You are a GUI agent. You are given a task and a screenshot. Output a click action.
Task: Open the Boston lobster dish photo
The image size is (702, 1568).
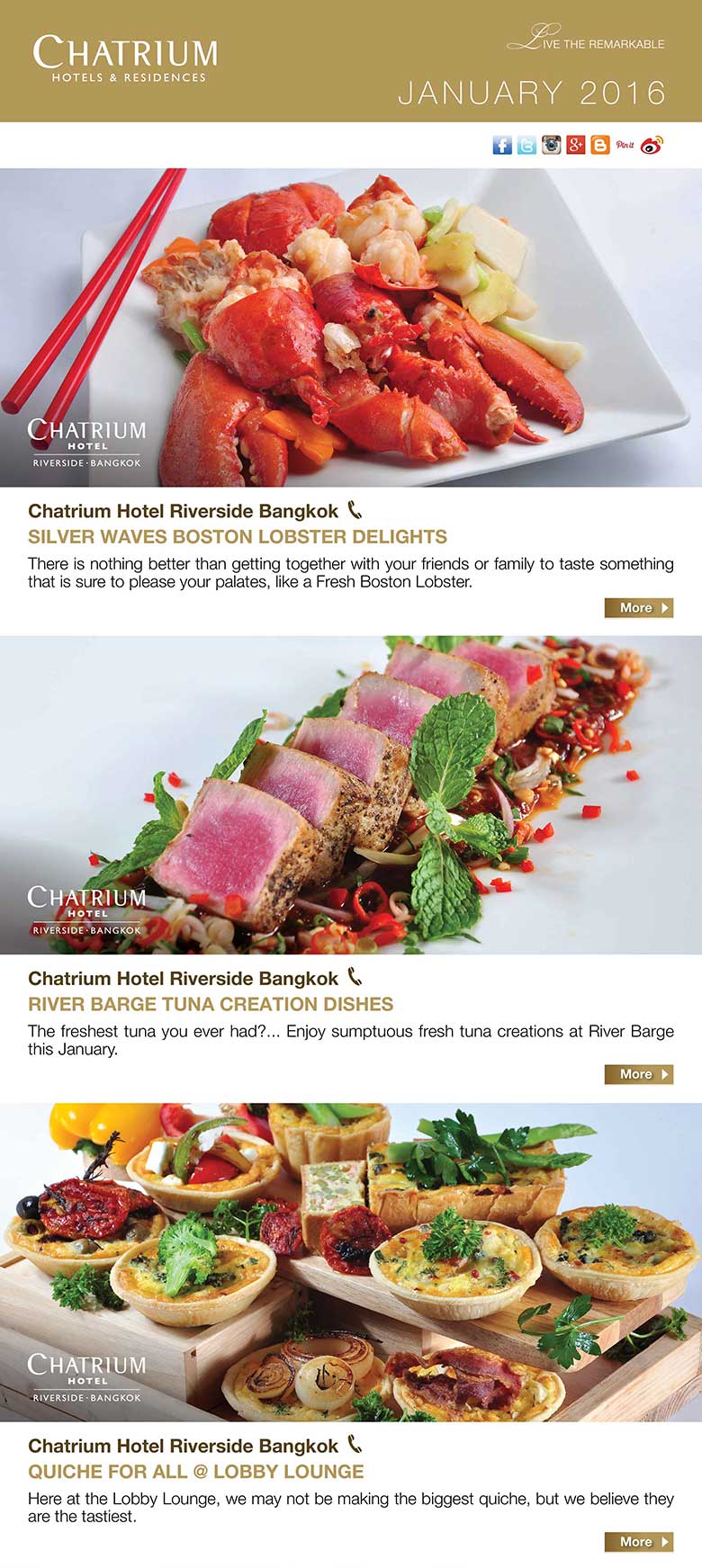[x=351, y=327]
